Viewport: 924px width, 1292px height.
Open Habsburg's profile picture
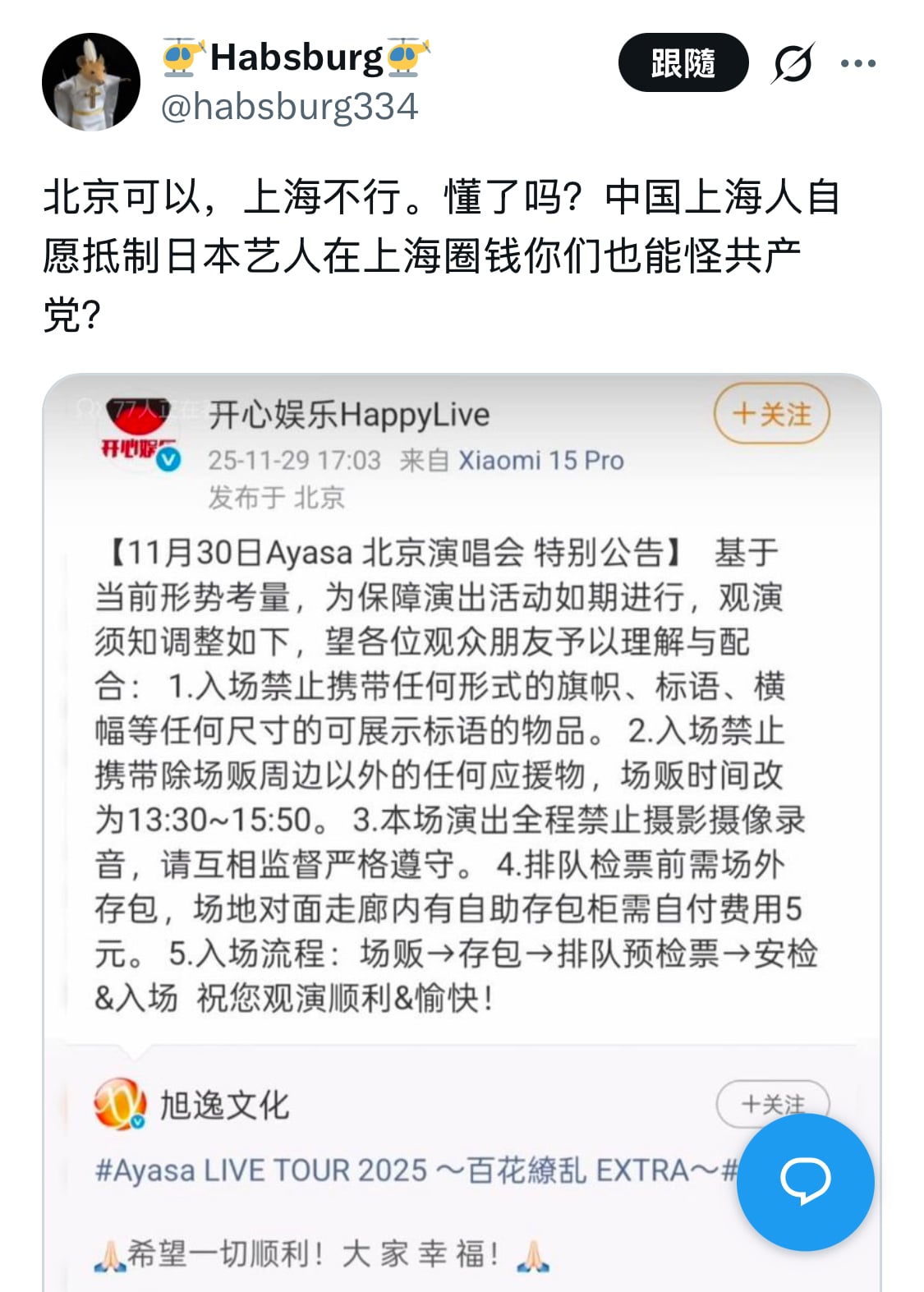91,82
